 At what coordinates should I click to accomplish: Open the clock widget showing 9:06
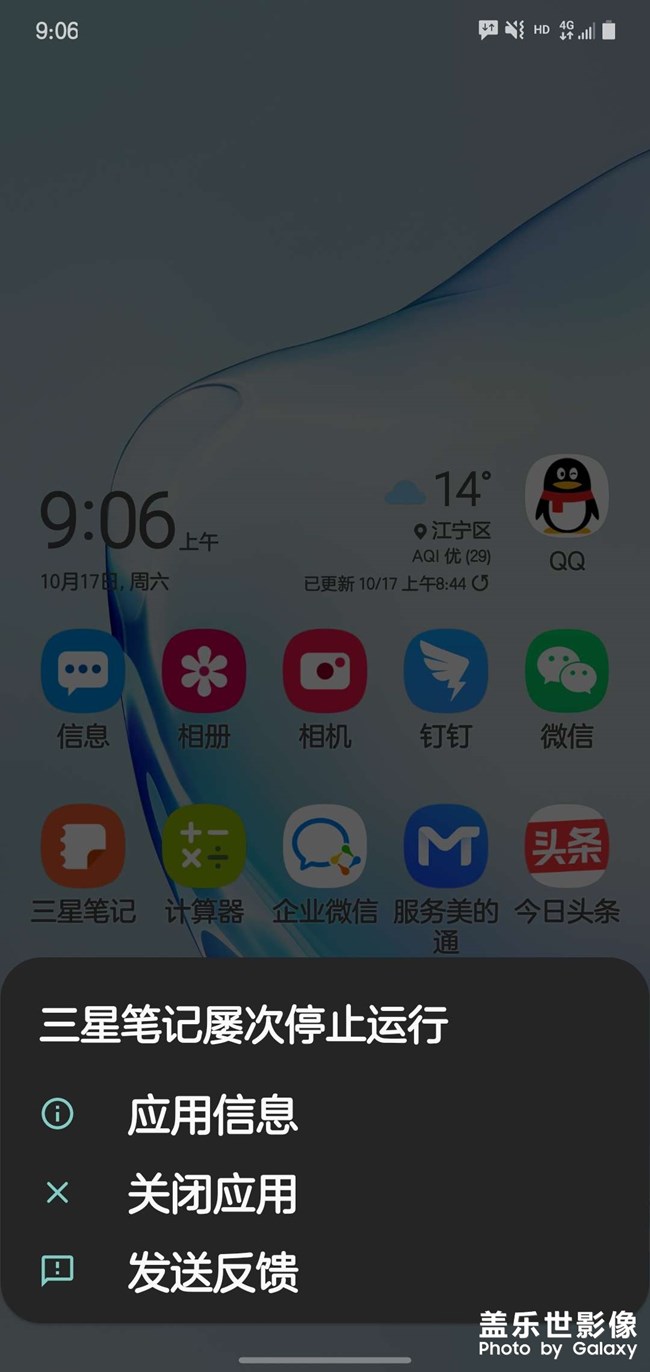coord(108,523)
